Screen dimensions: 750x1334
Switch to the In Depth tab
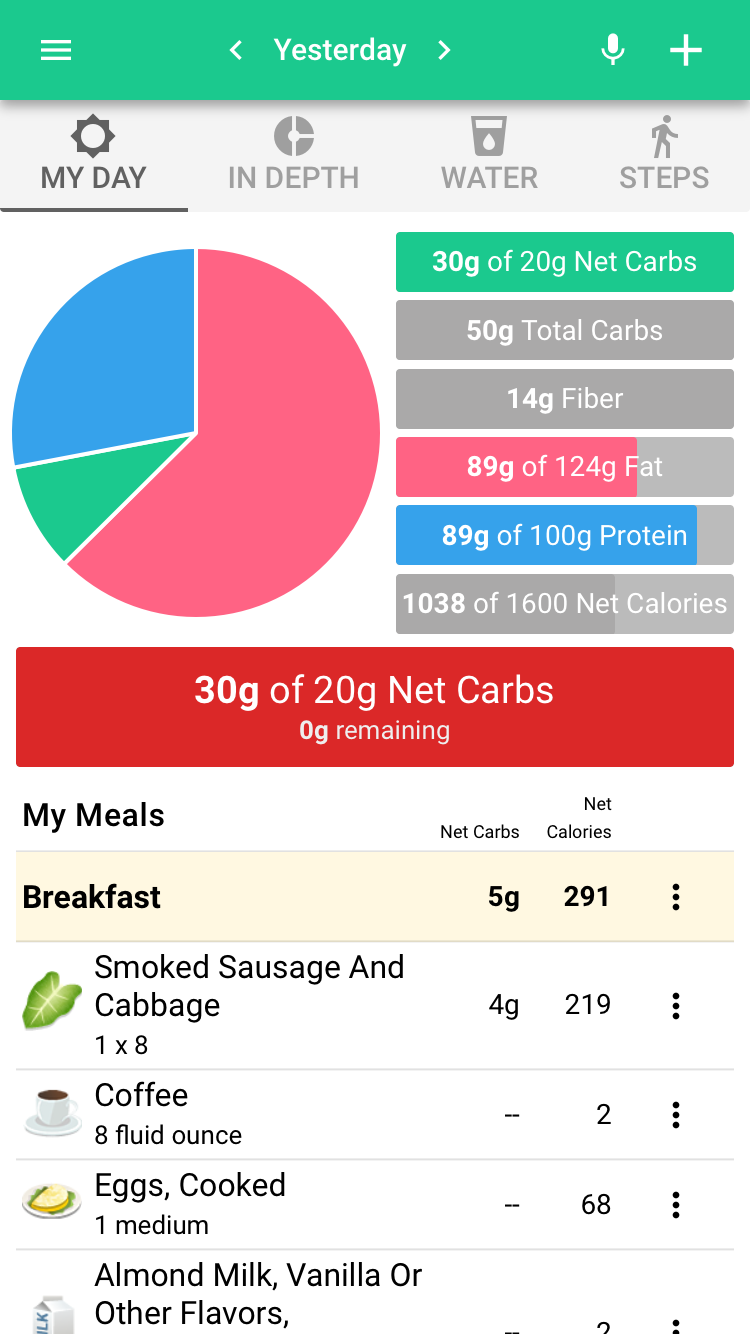293,156
